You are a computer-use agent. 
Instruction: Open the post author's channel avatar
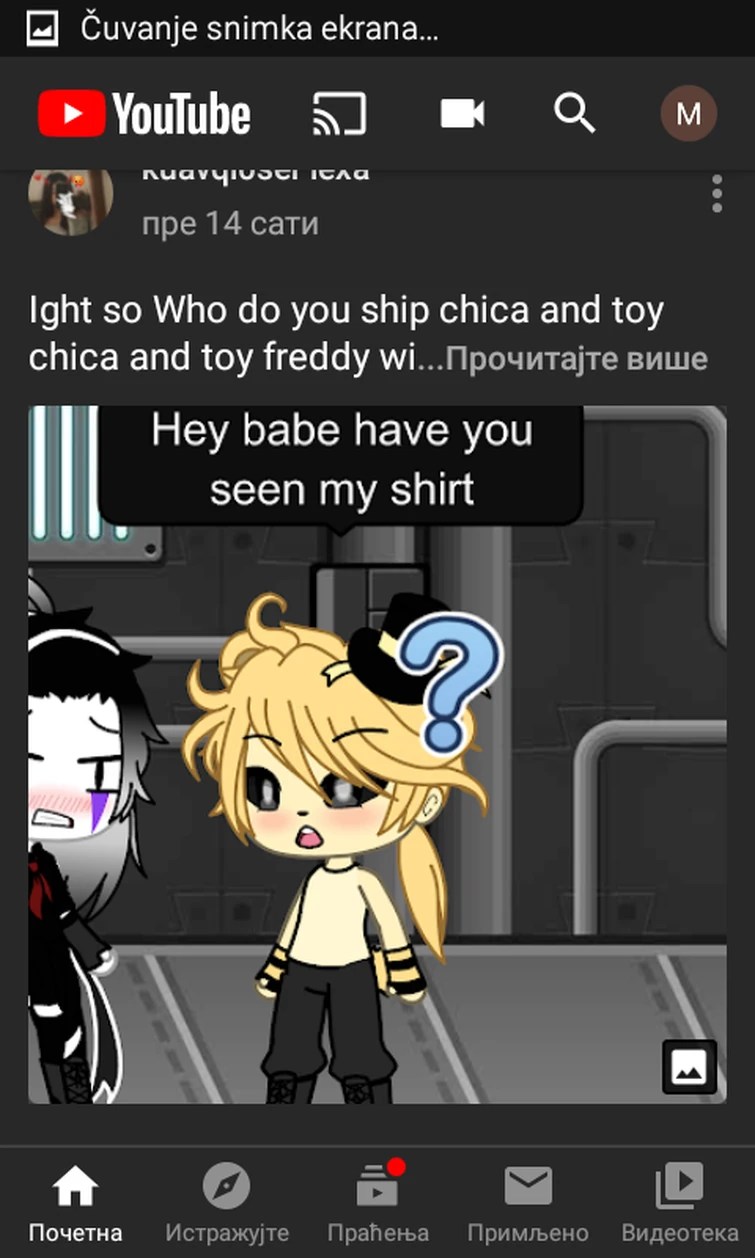tap(70, 200)
